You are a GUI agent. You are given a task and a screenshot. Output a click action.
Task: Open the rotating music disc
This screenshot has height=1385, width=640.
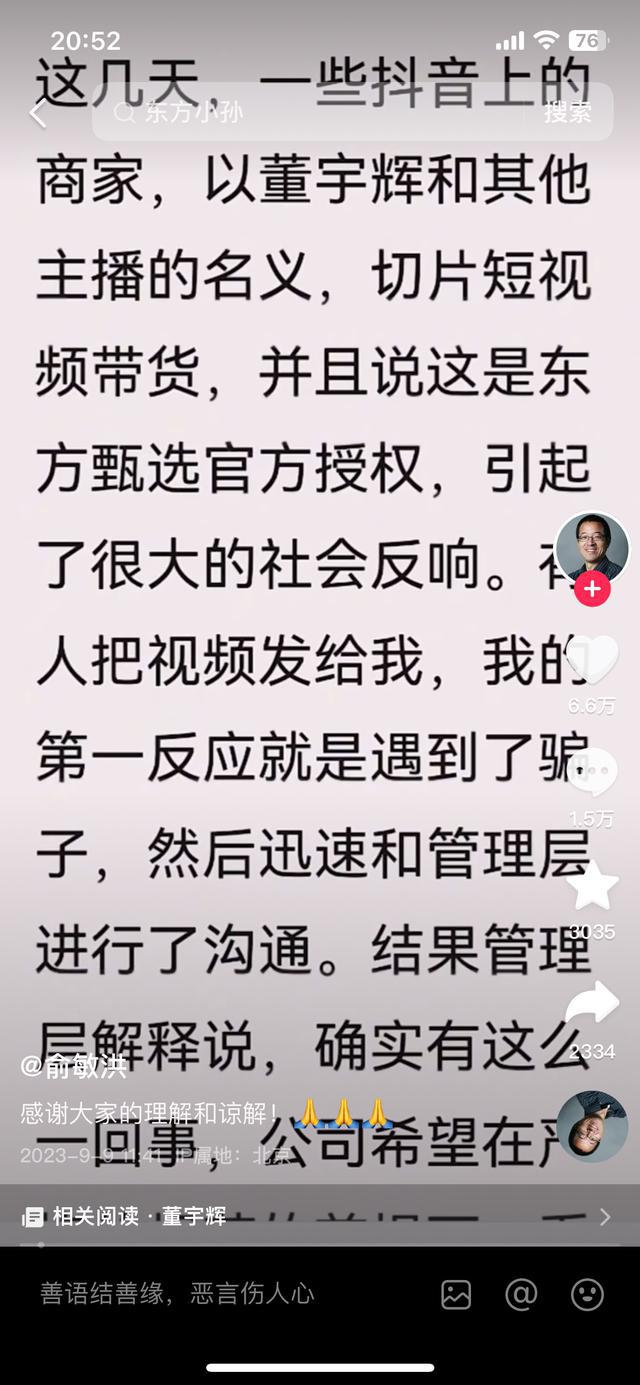(592, 1126)
